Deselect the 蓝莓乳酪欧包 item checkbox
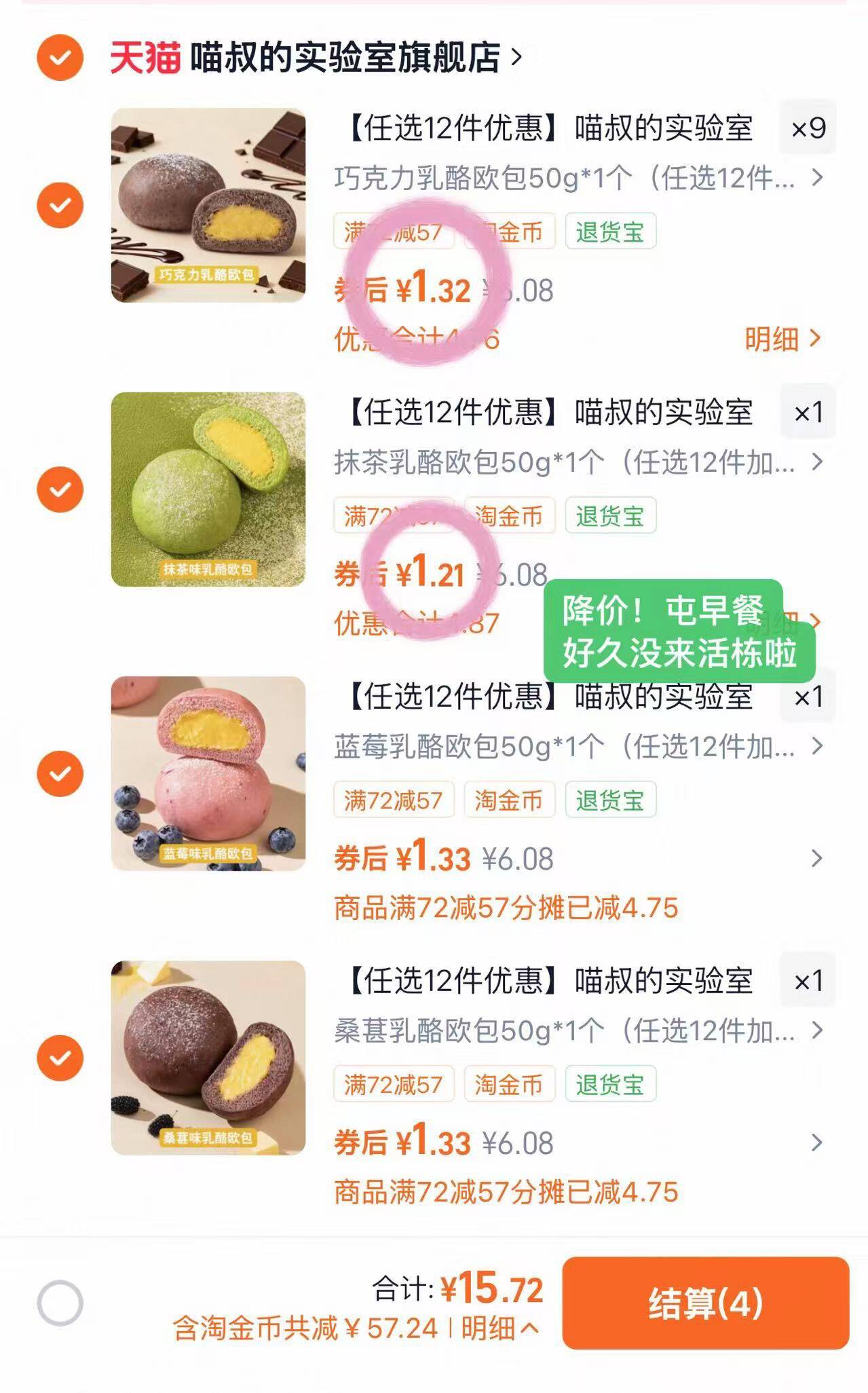868x1393 pixels. pos(60,774)
